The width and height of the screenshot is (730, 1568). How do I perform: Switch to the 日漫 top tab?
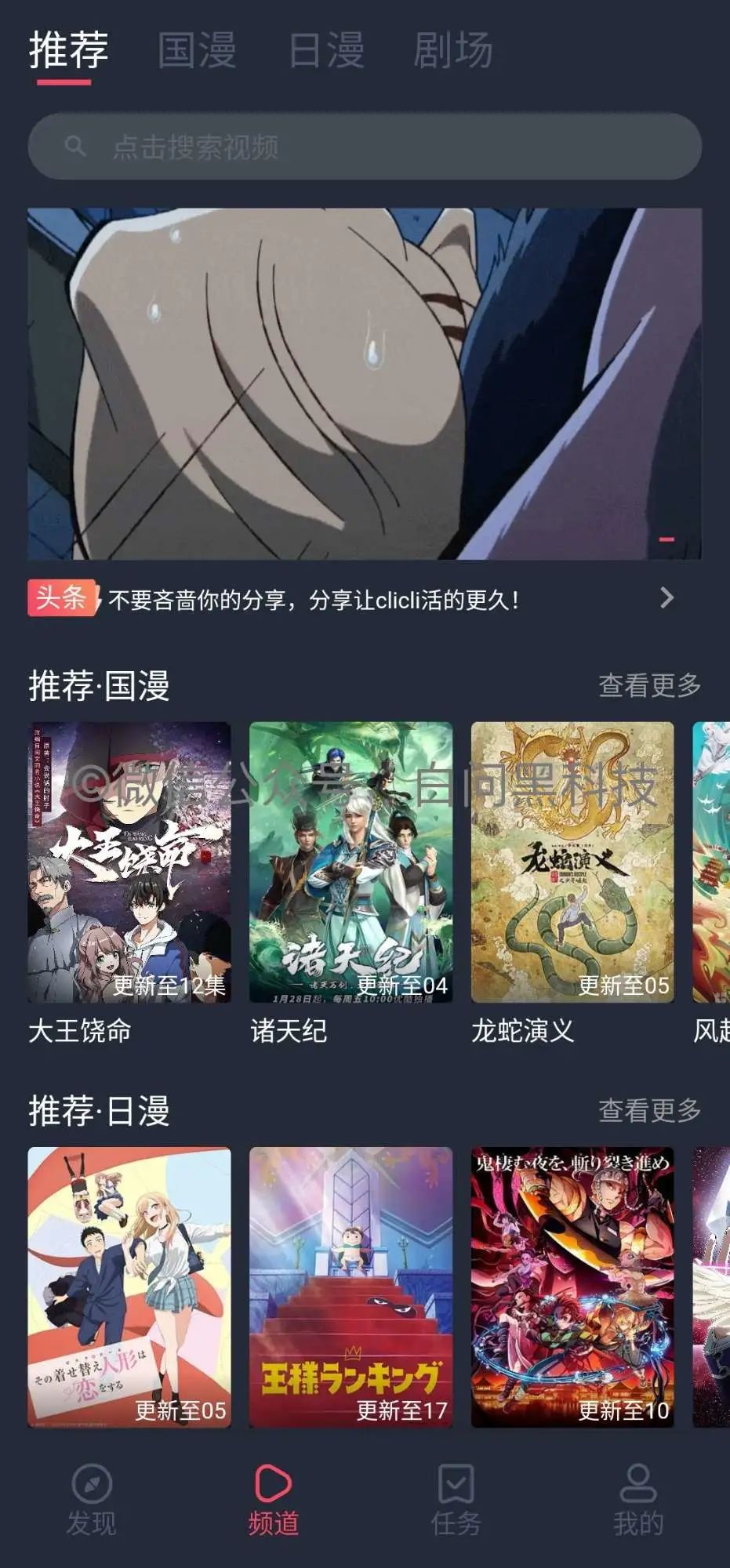325,50
